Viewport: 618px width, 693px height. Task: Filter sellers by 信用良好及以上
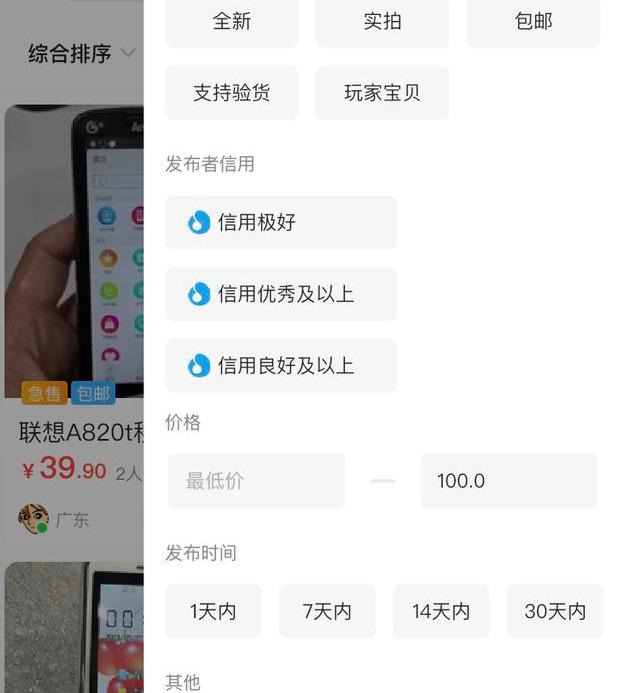click(x=280, y=366)
